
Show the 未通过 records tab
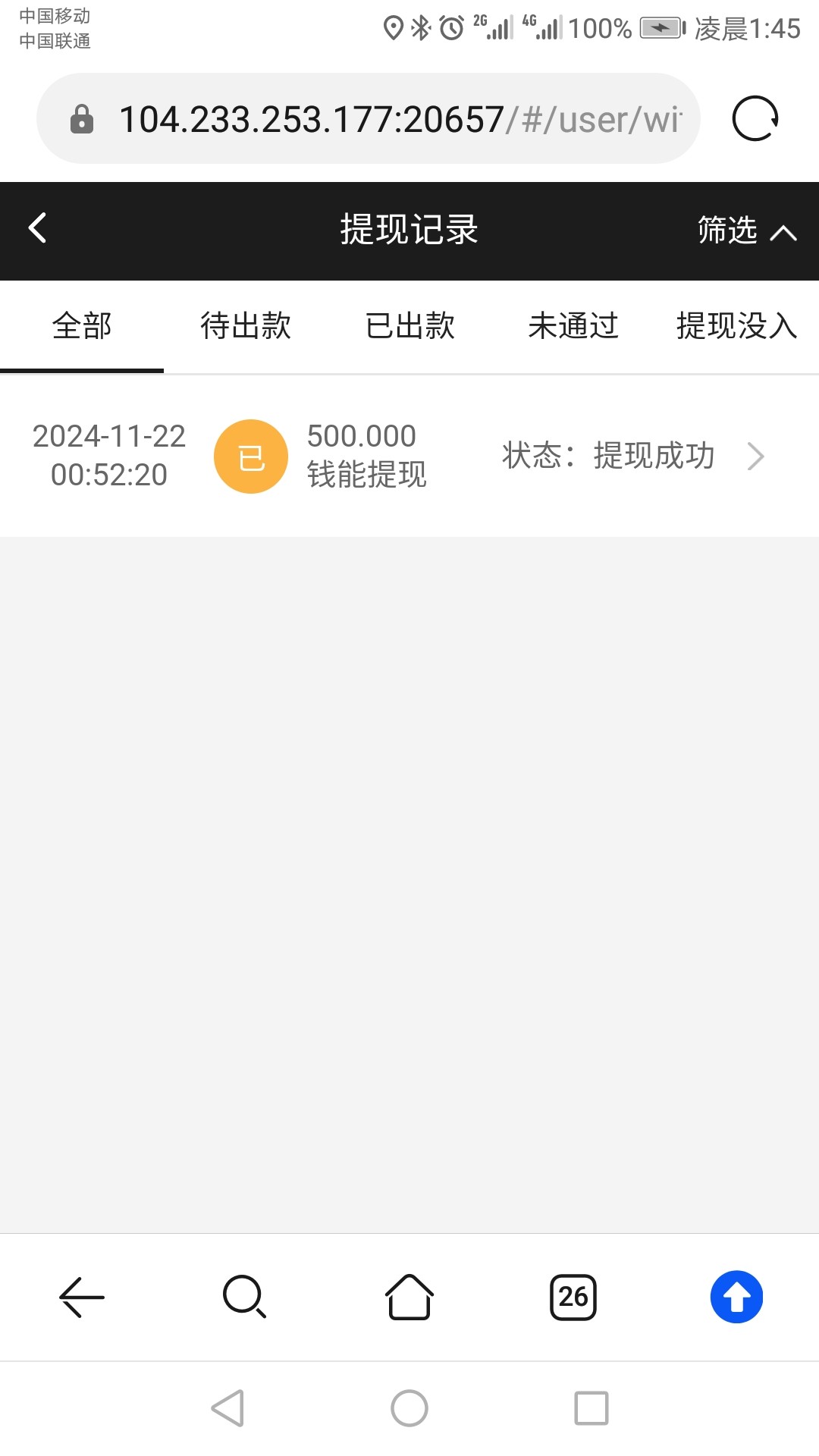pyautogui.click(x=573, y=327)
